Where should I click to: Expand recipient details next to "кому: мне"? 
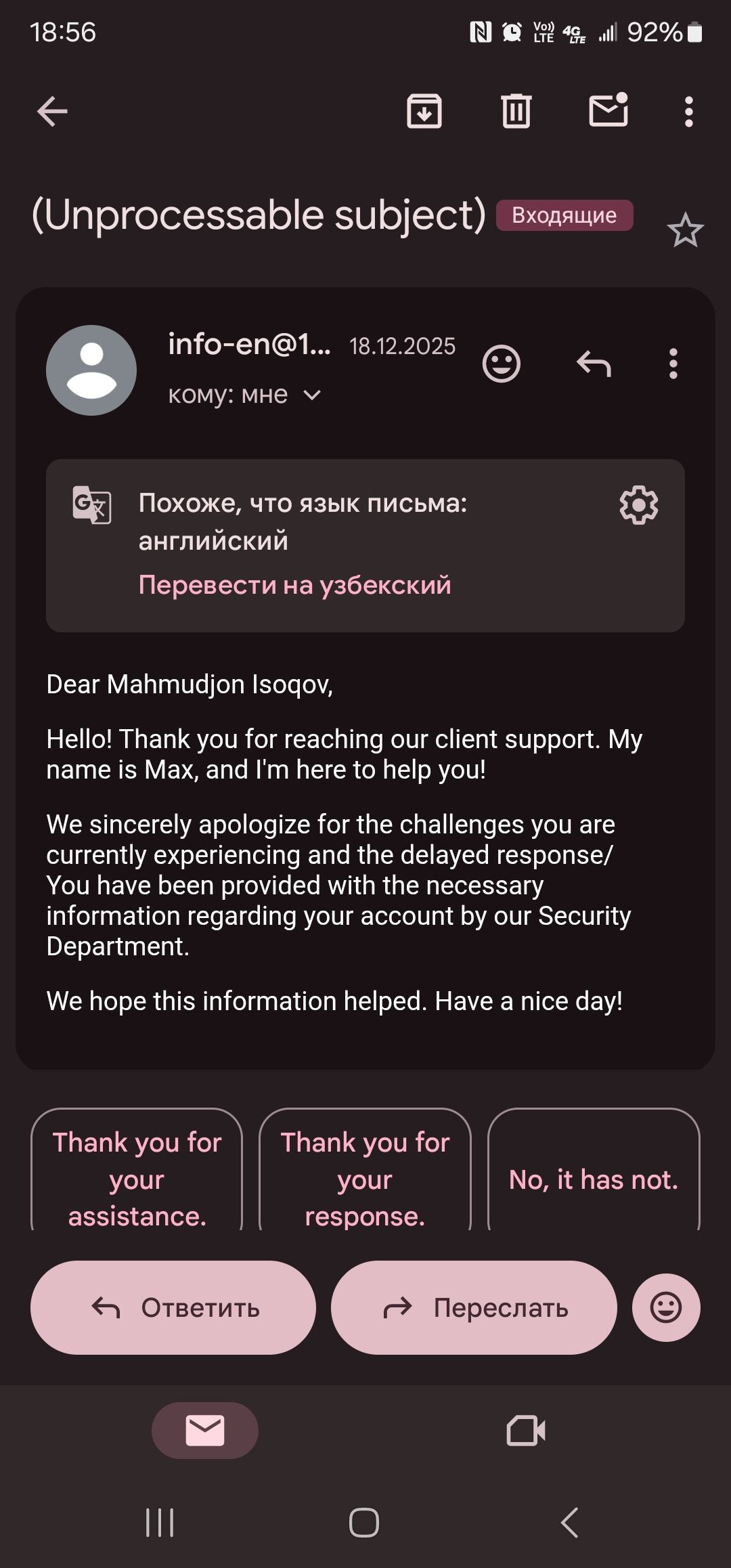[x=312, y=395]
